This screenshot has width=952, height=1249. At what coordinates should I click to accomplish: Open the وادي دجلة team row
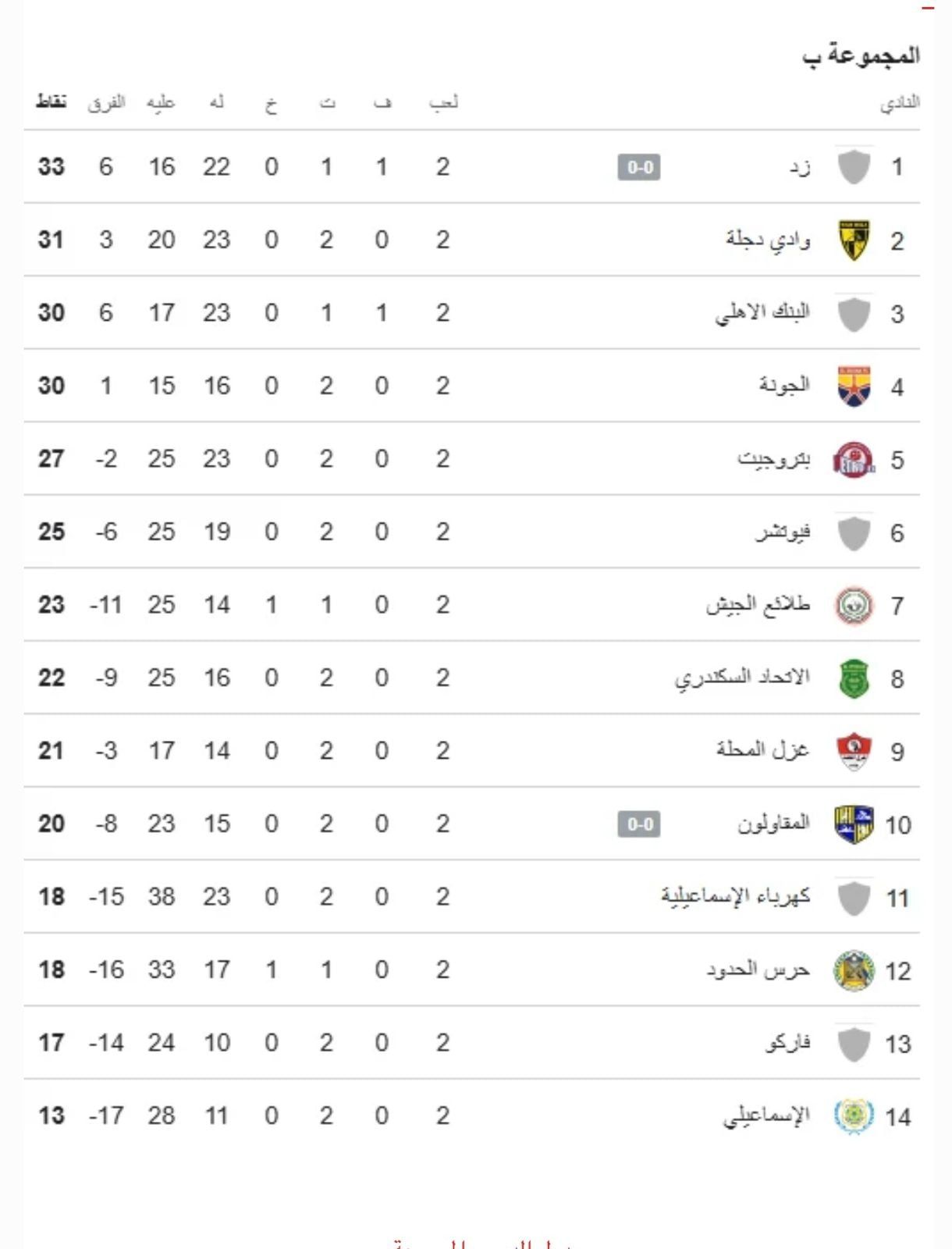[768, 240]
